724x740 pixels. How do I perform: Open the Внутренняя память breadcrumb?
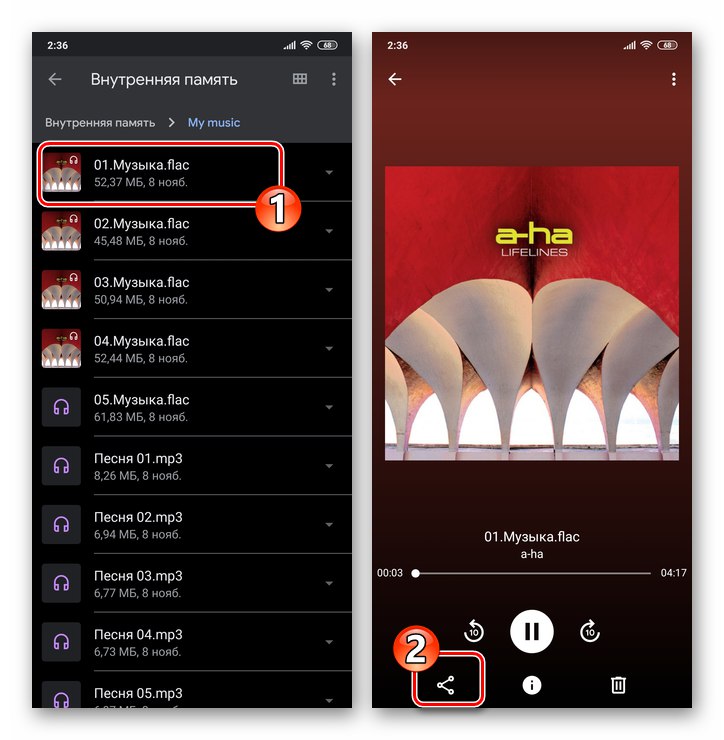click(100, 122)
